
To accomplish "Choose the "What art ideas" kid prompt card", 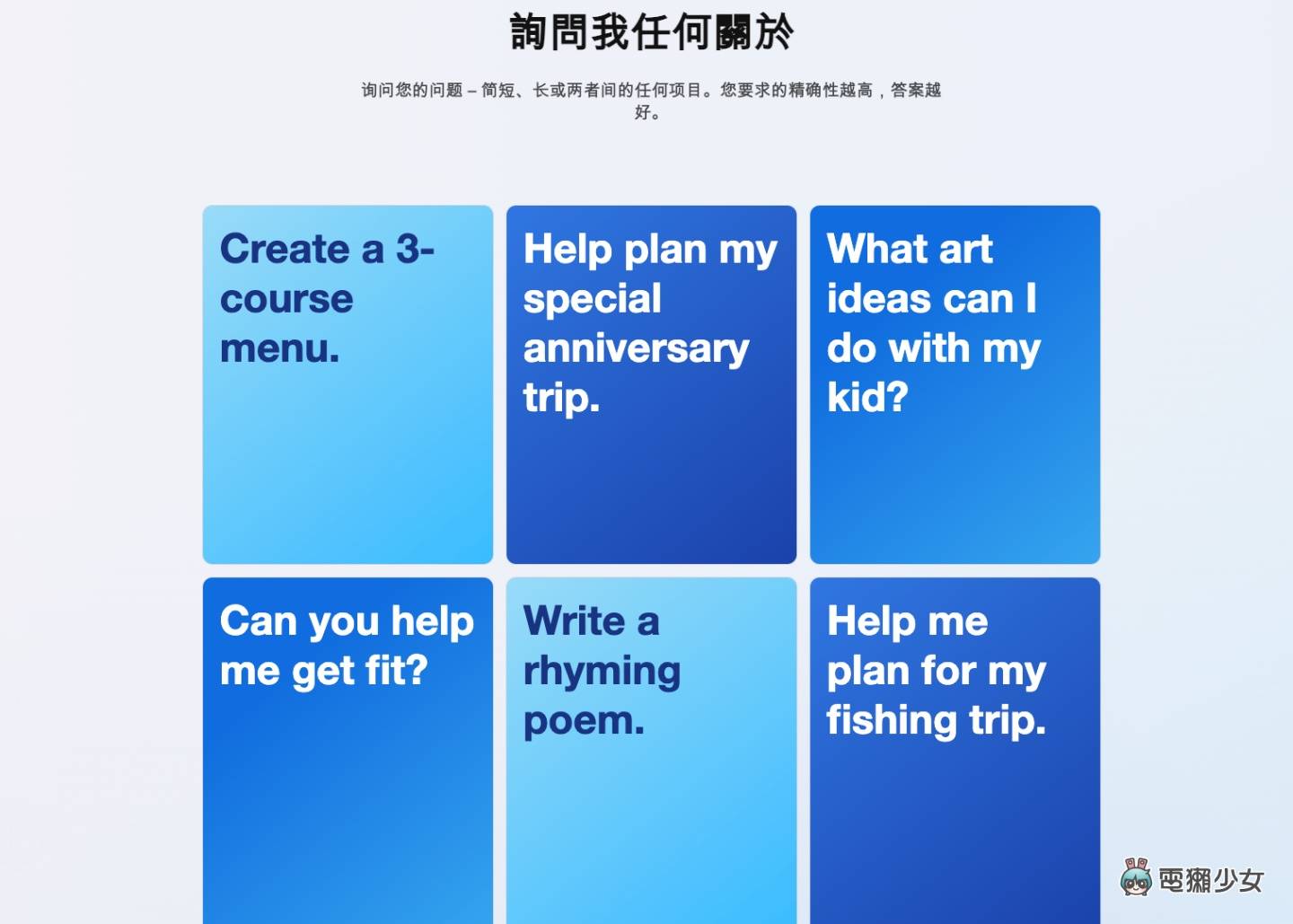I will [x=954, y=384].
